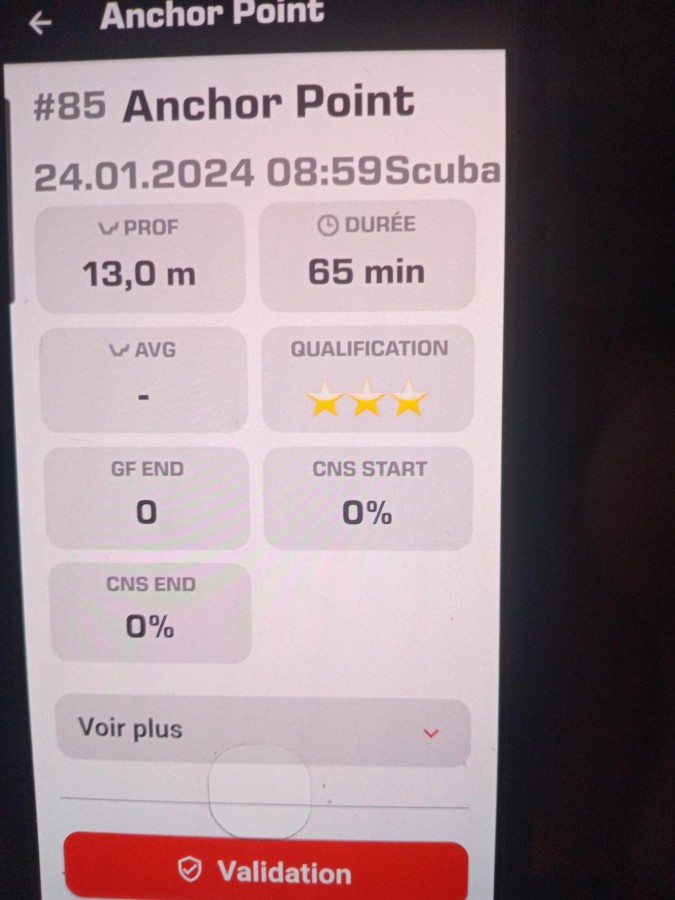675x900 pixels.
Task: Go back using the top arrow
Action: tap(40, 23)
